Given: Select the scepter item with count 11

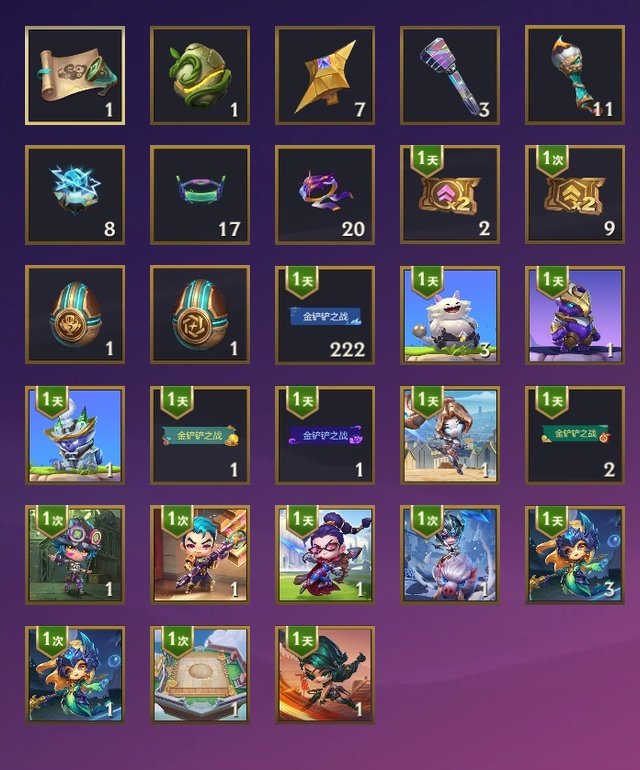Looking at the screenshot, I should click(575, 76).
